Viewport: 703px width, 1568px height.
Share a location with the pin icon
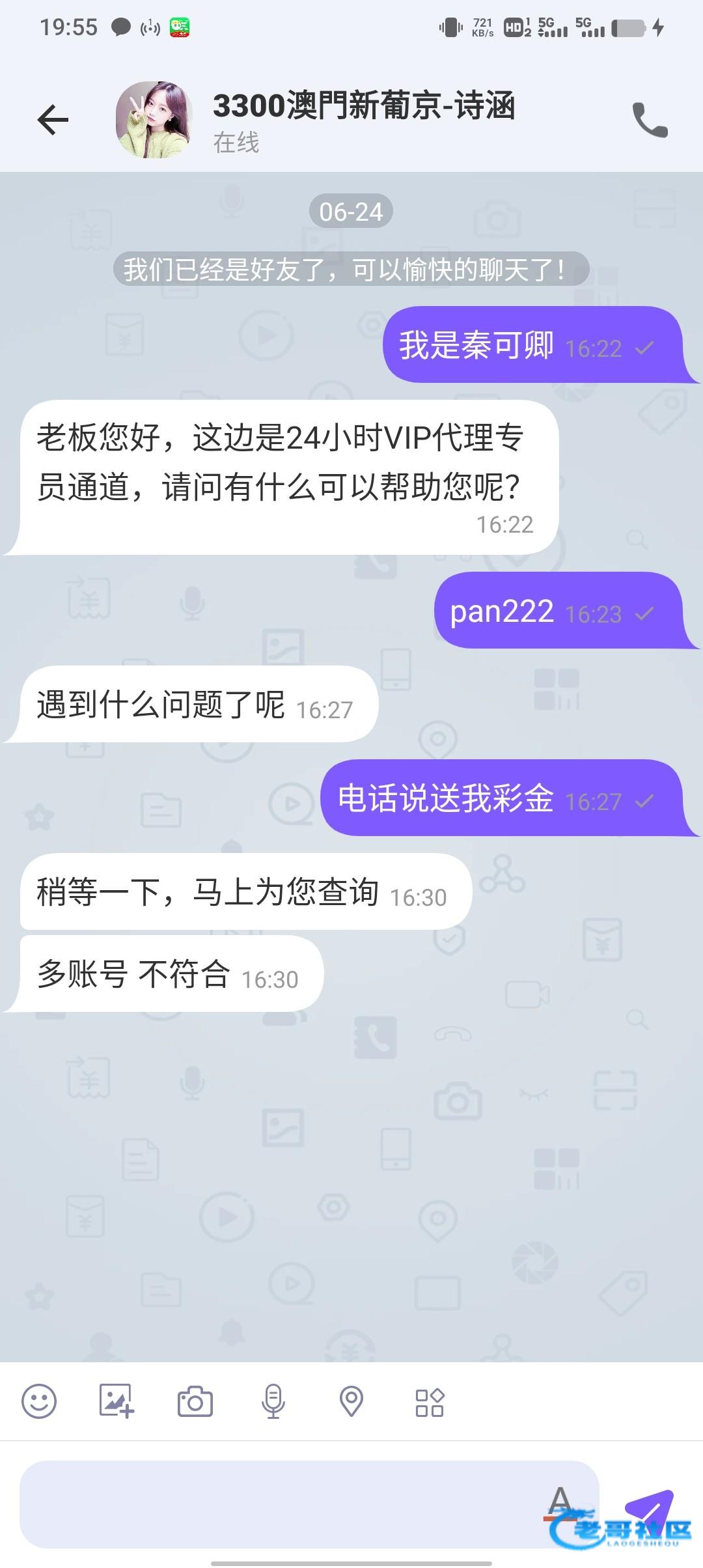tap(351, 1401)
